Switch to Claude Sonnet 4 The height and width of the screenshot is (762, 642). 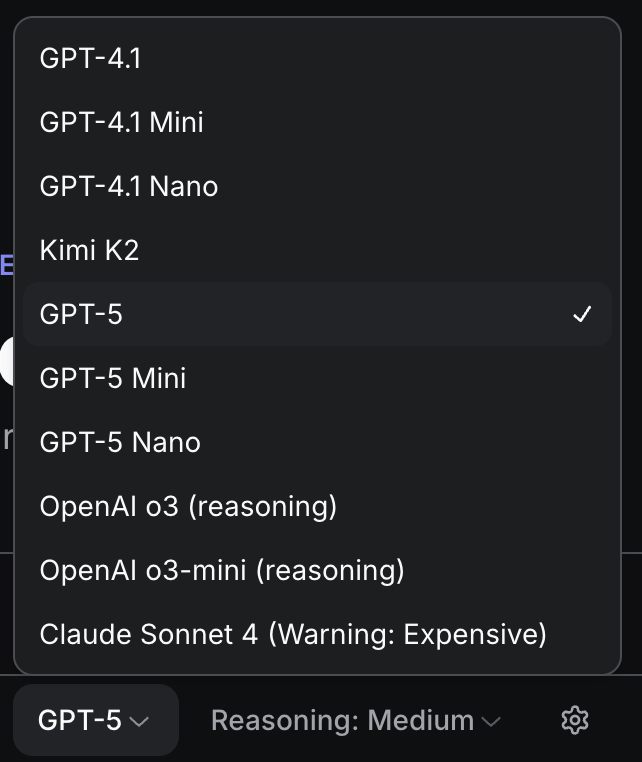pyautogui.click(x=292, y=634)
